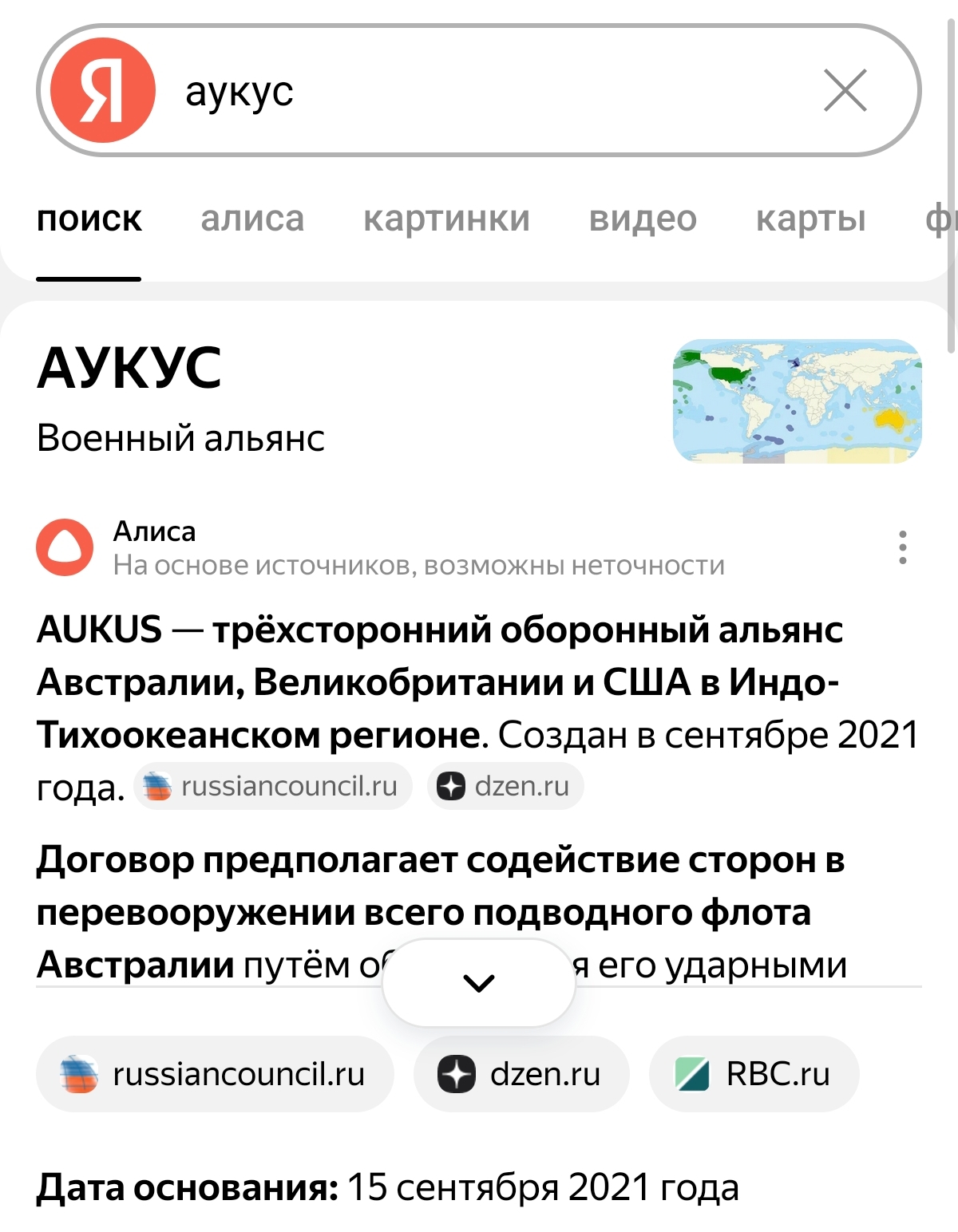Switch to the видео tab
The image size is (958, 1232).
point(643,219)
